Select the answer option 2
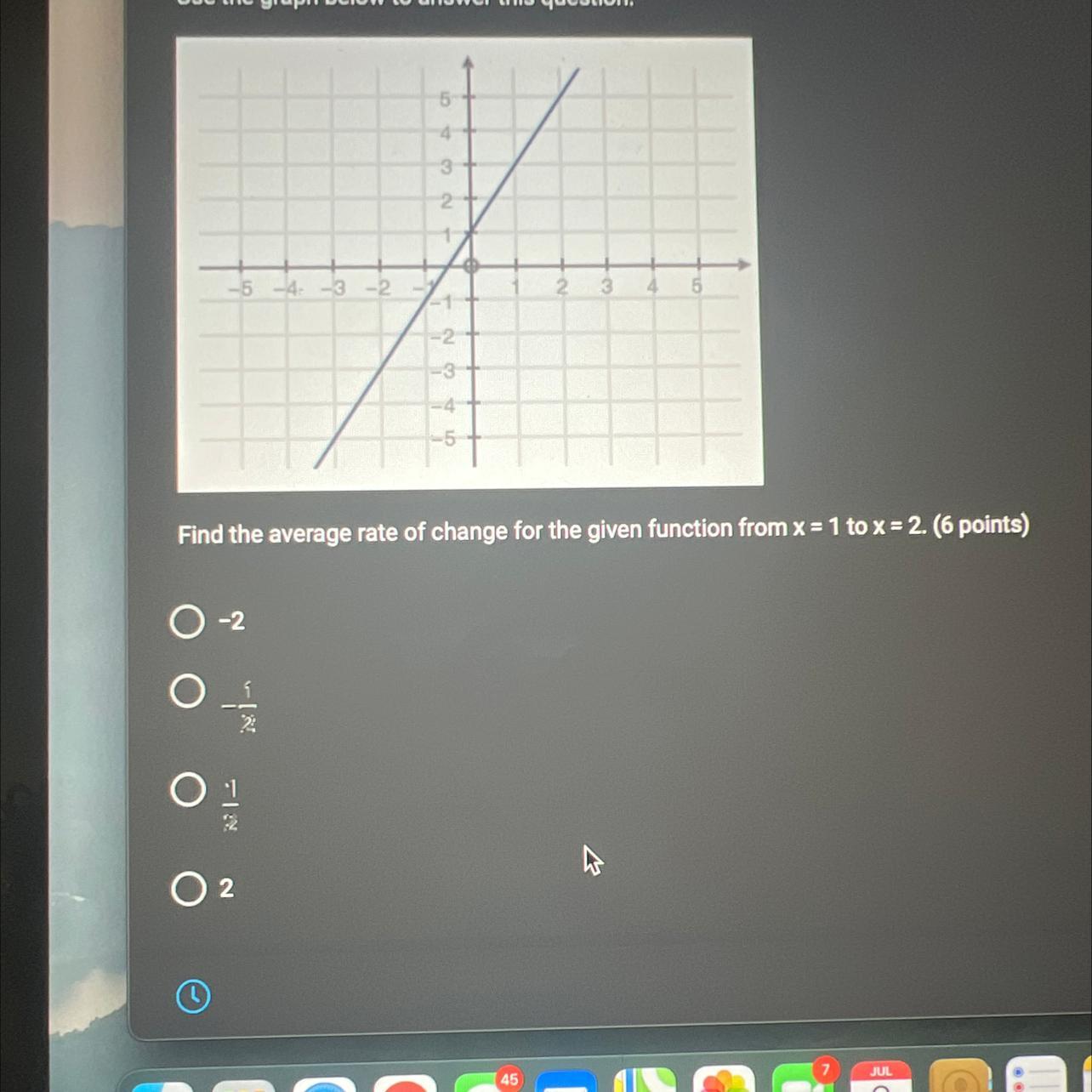 coord(188,889)
